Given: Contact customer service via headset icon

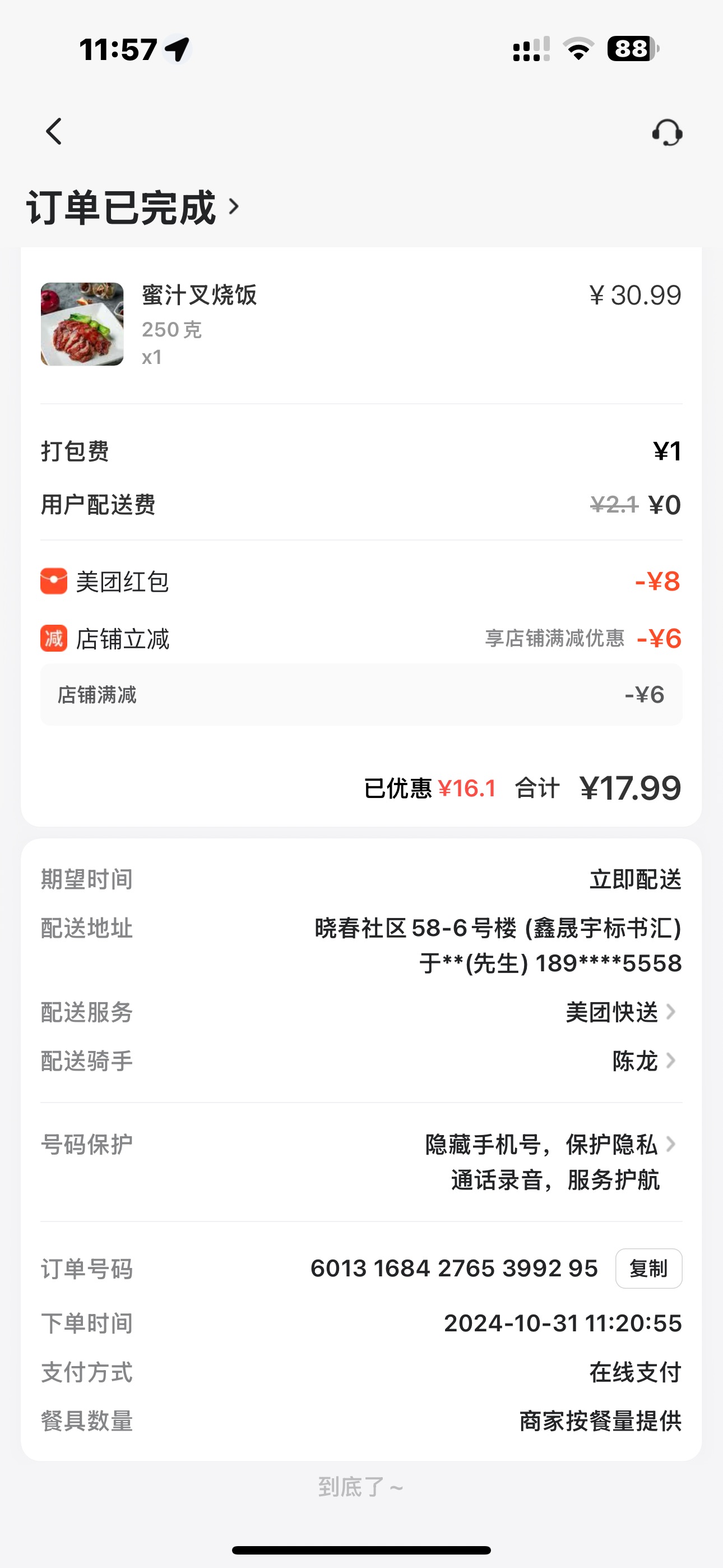Looking at the screenshot, I should 667,132.
